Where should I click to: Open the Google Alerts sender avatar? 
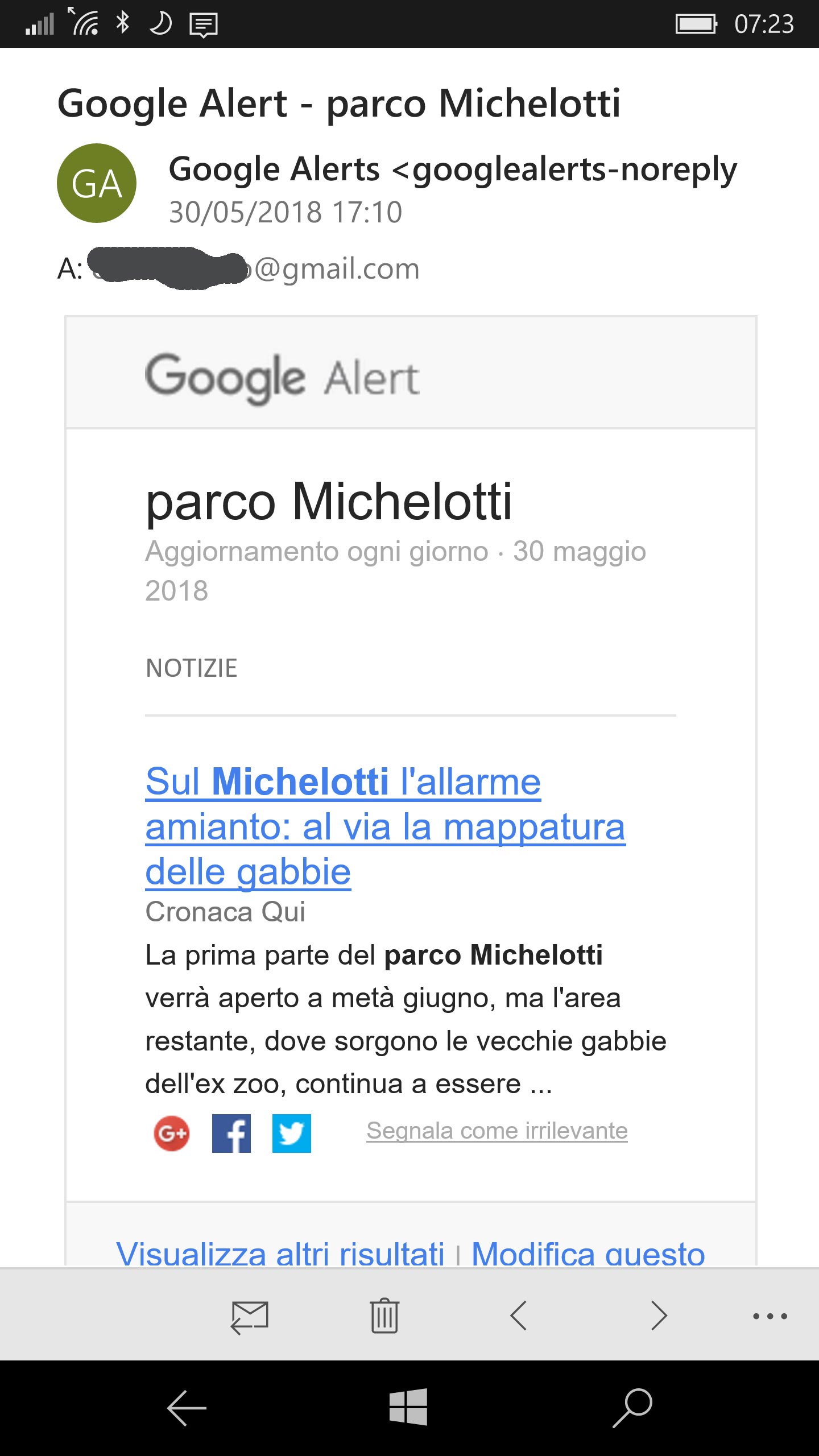(97, 183)
